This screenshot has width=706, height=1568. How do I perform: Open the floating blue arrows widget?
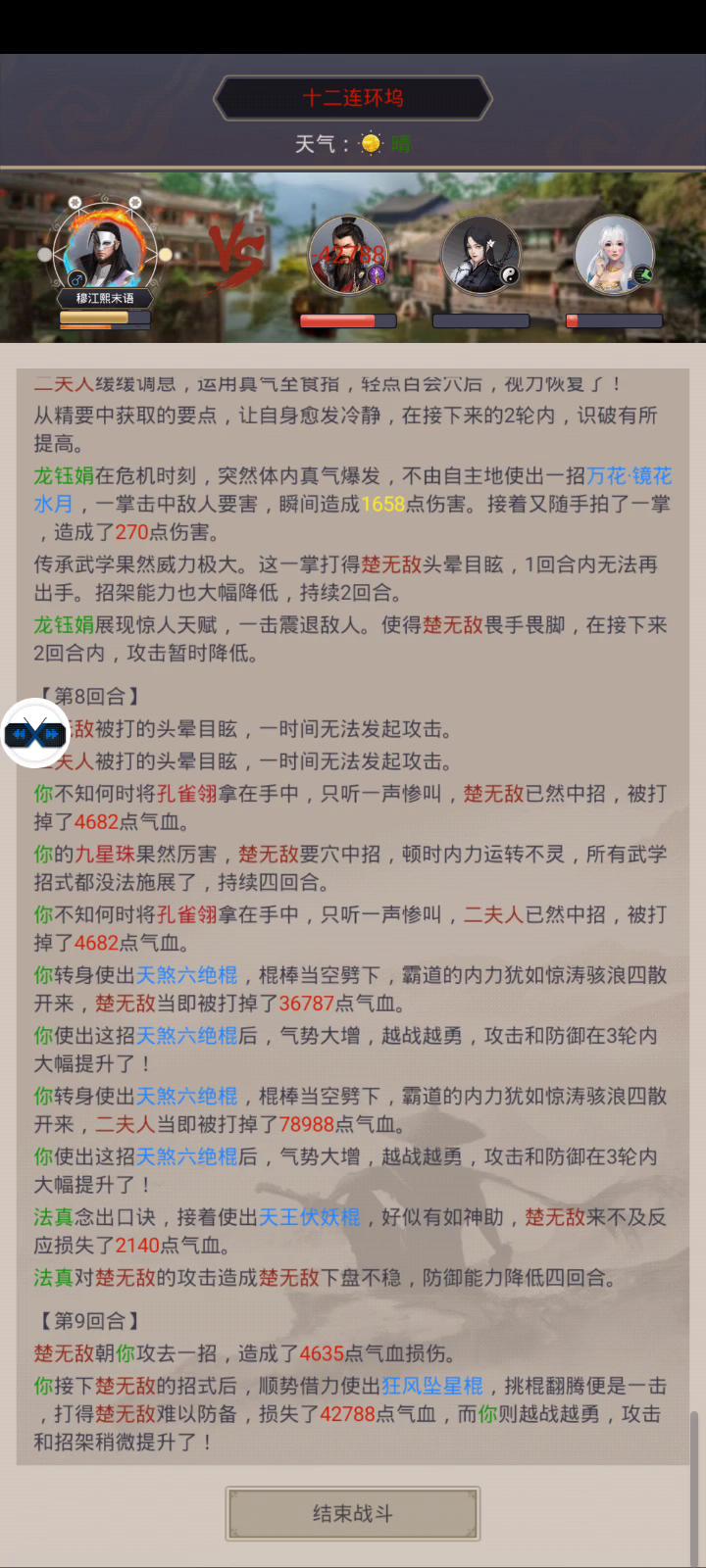click(36, 733)
